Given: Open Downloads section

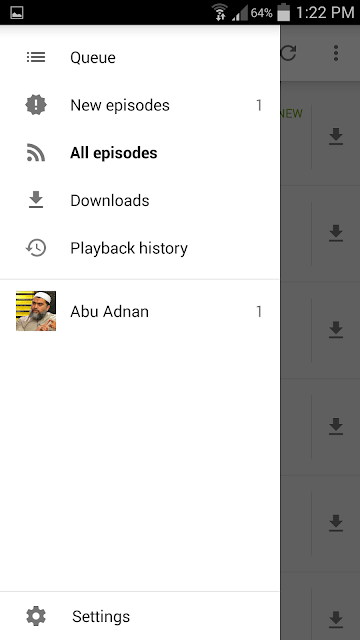Looking at the screenshot, I should tap(140, 200).
